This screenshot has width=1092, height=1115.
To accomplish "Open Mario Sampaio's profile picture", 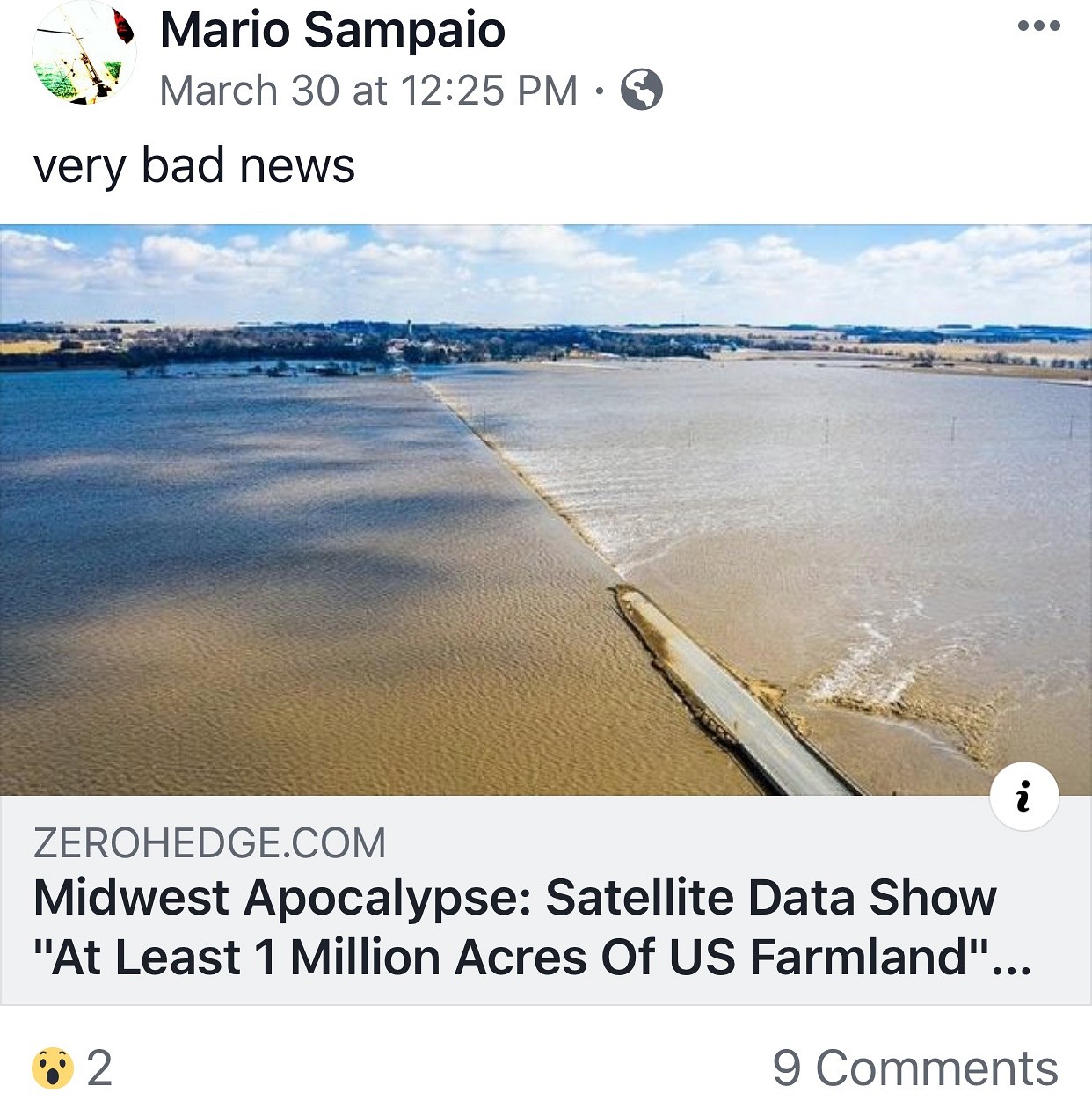I will pyautogui.click(x=84, y=55).
